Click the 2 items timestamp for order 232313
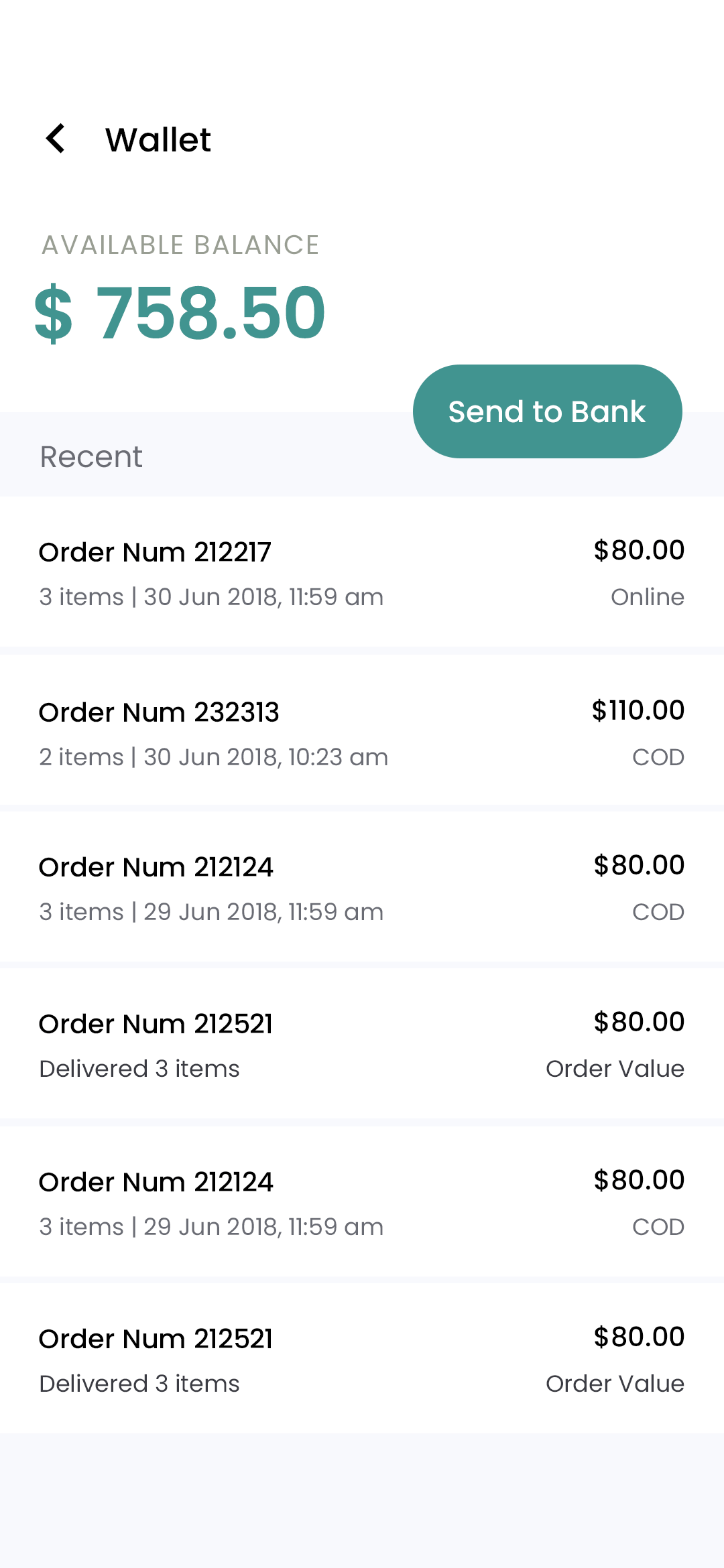 click(x=214, y=757)
